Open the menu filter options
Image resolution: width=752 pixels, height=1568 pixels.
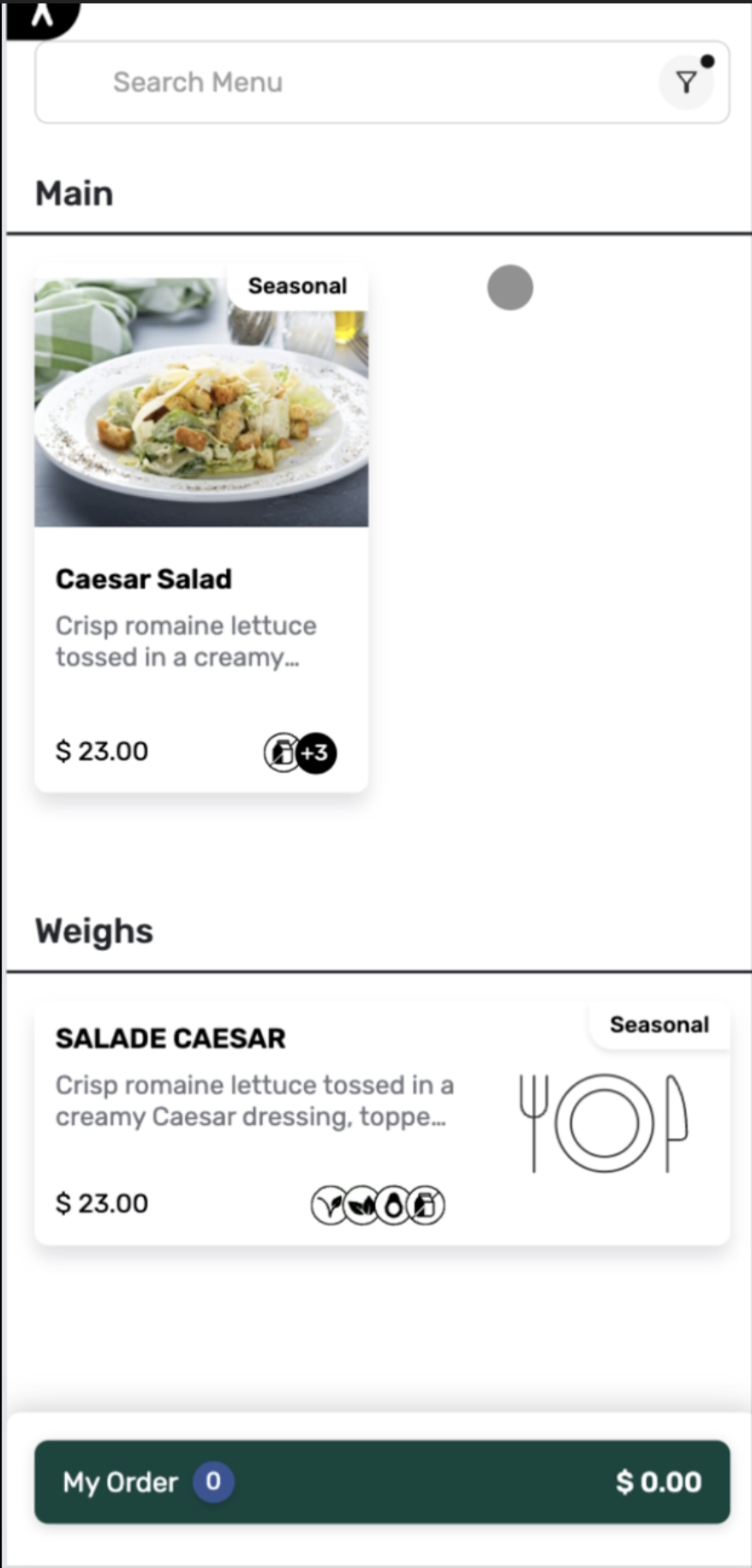click(686, 82)
